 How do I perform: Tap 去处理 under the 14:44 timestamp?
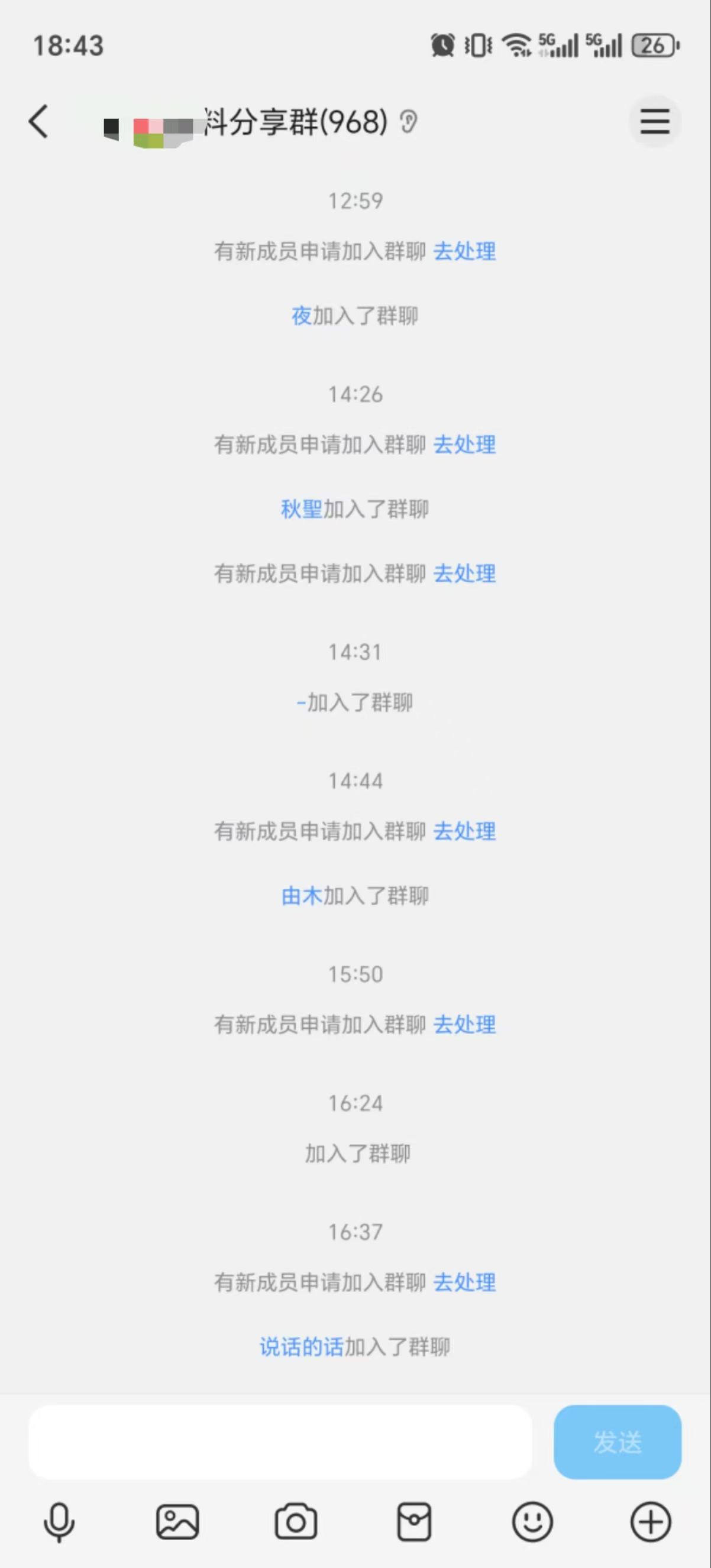tap(464, 831)
